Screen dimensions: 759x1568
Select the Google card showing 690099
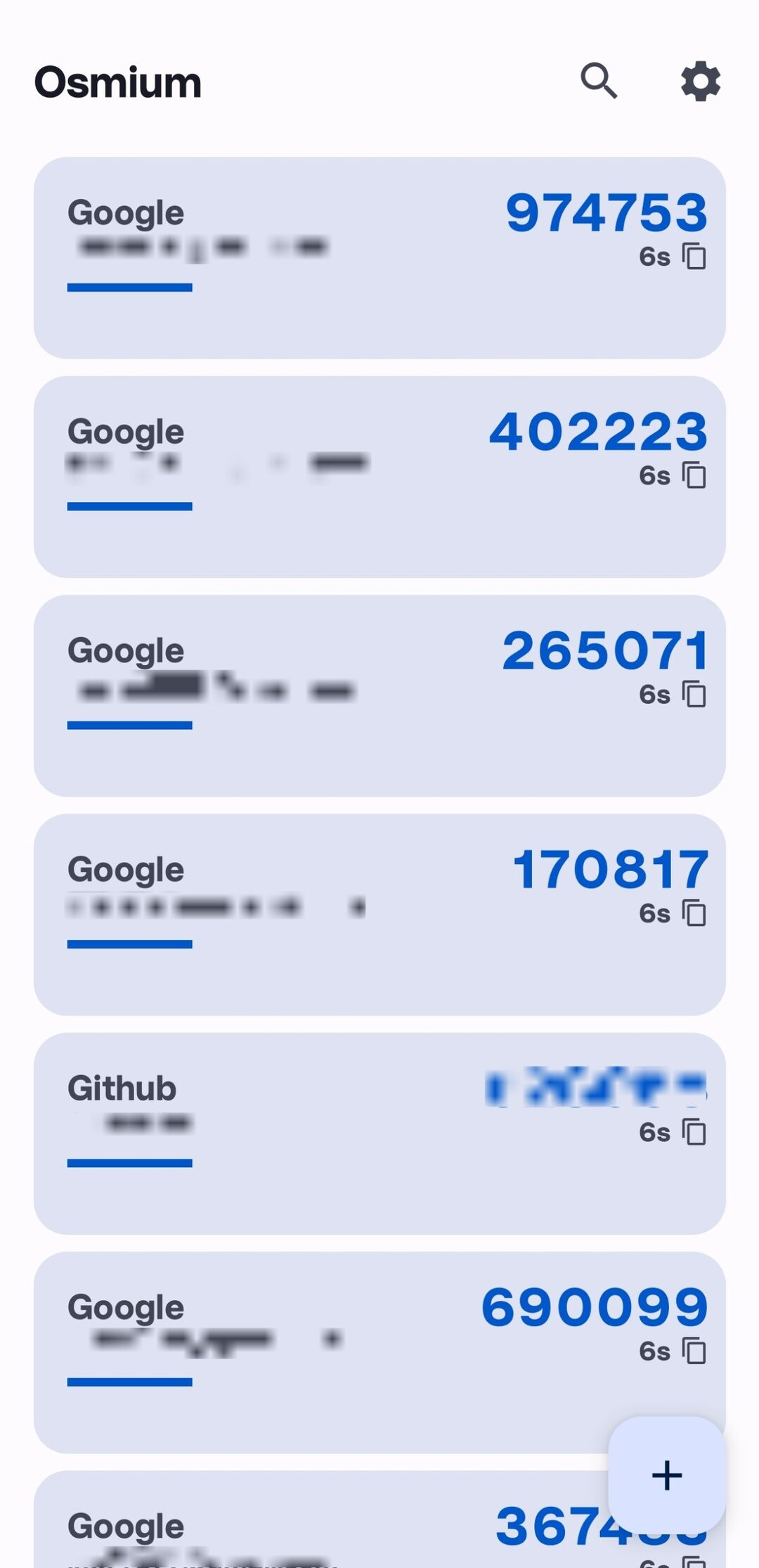click(x=379, y=1352)
